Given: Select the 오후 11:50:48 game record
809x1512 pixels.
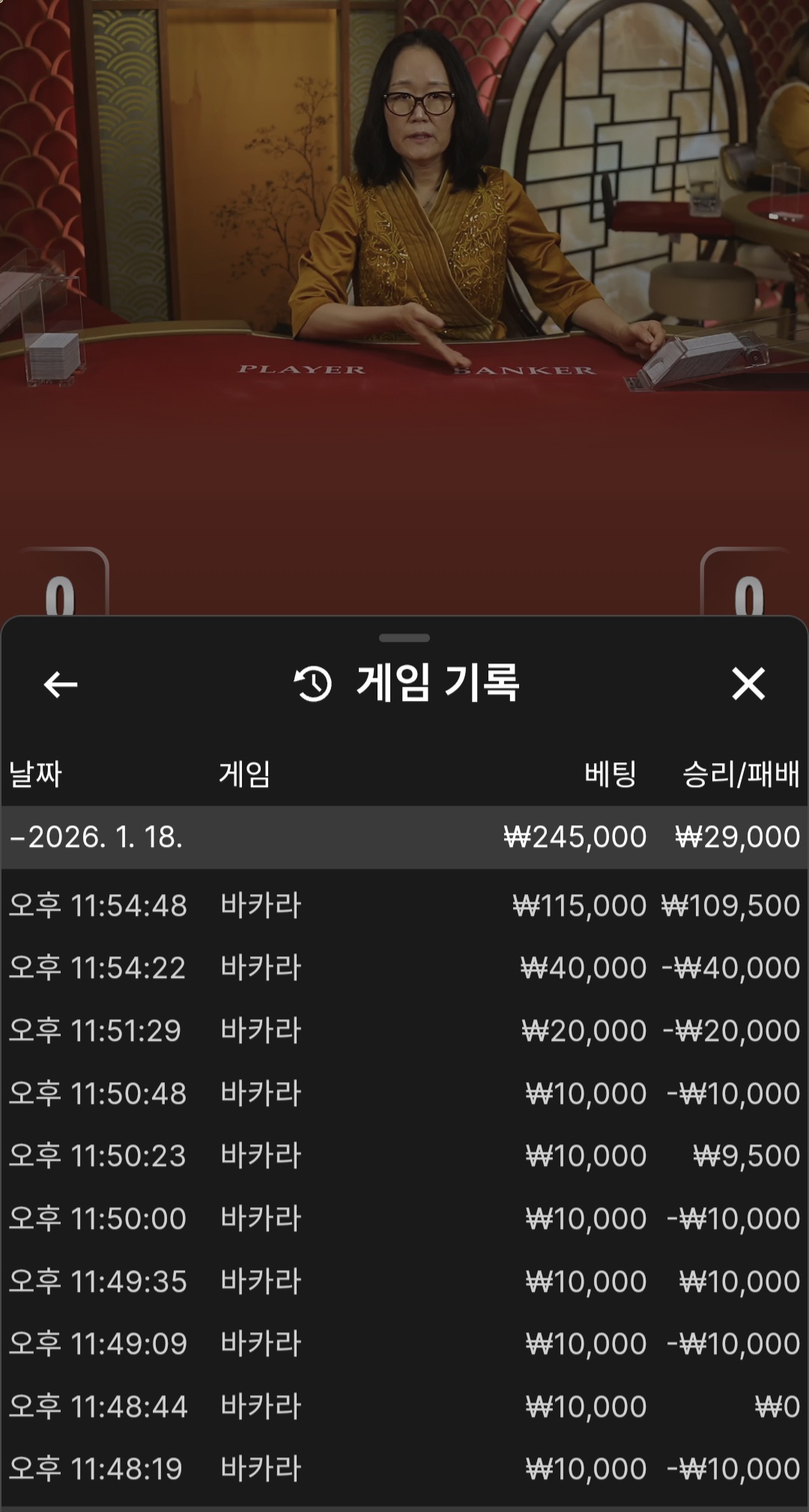Looking at the screenshot, I should click(x=404, y=1093).
